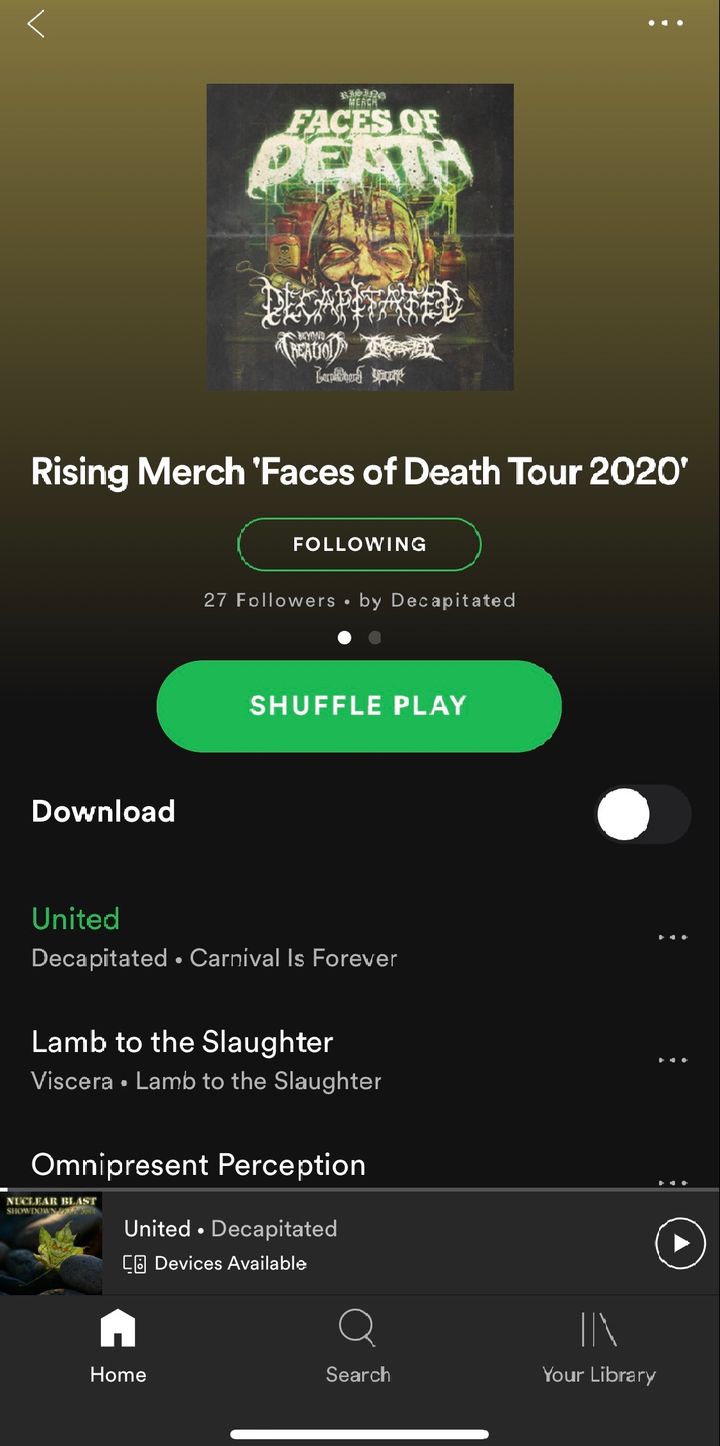Open the playlist overflow menu
This screenshot has width=720, height=1446.
[665, 23]
